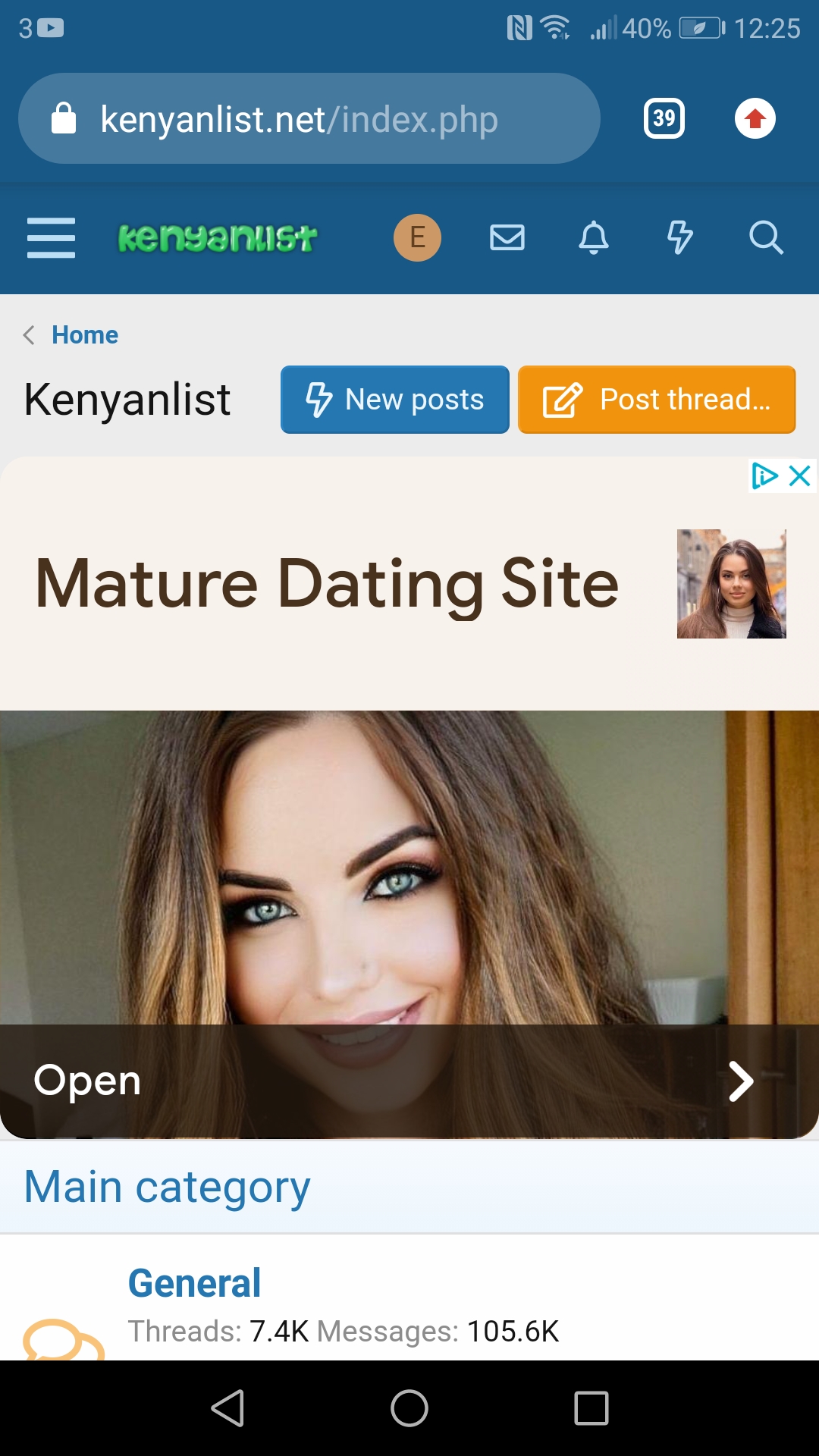Open the notifications bell

point(594,237)
